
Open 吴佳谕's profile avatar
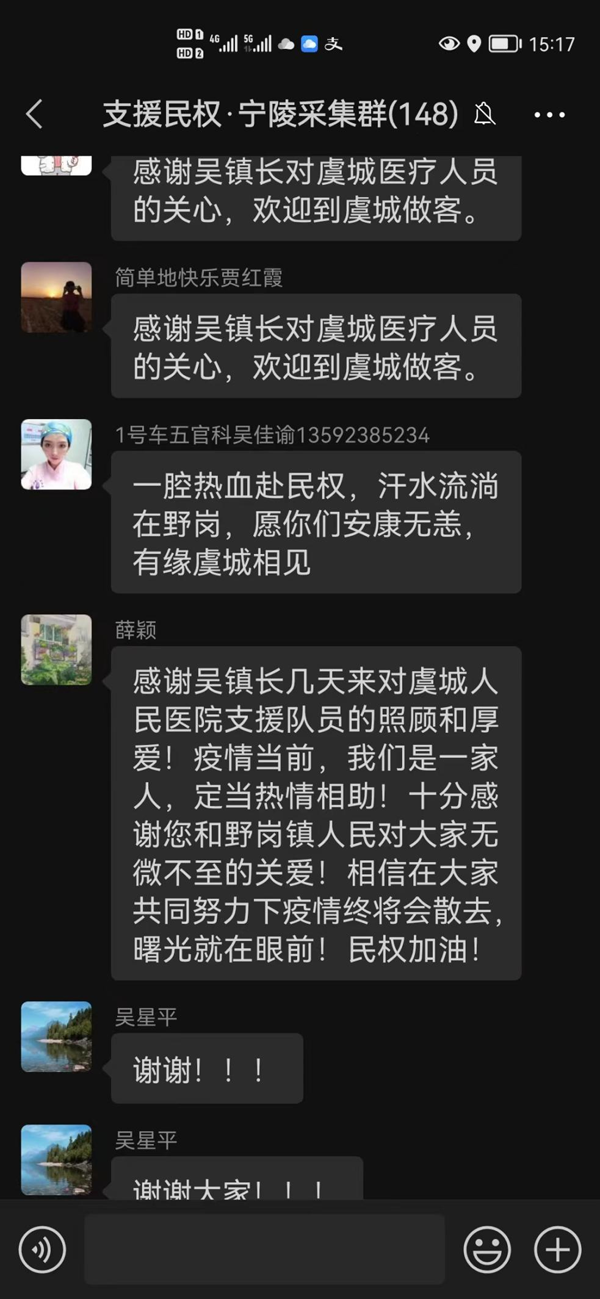click(56, 454)
